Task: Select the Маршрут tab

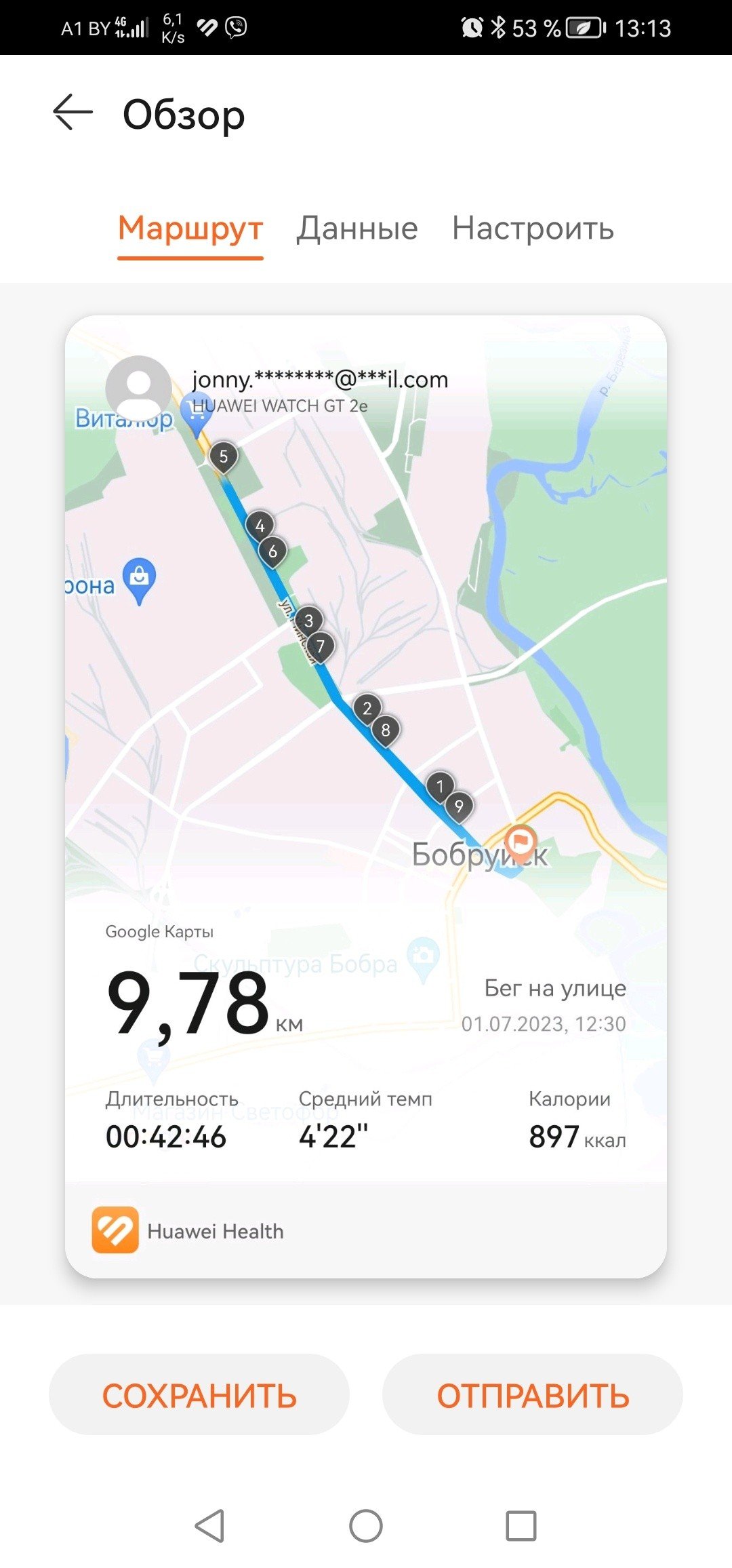Action: (x=190, y=229)
